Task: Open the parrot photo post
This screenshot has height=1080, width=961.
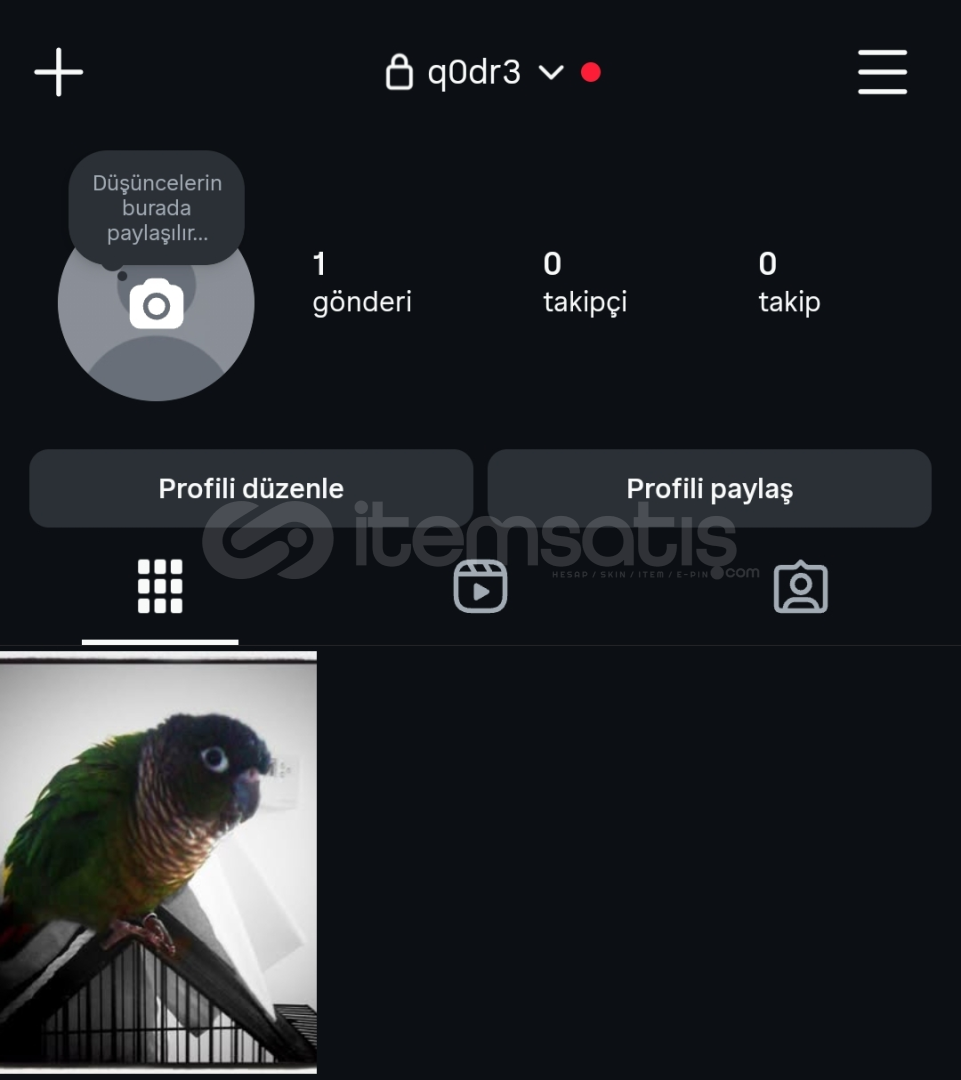Action: 158,860
